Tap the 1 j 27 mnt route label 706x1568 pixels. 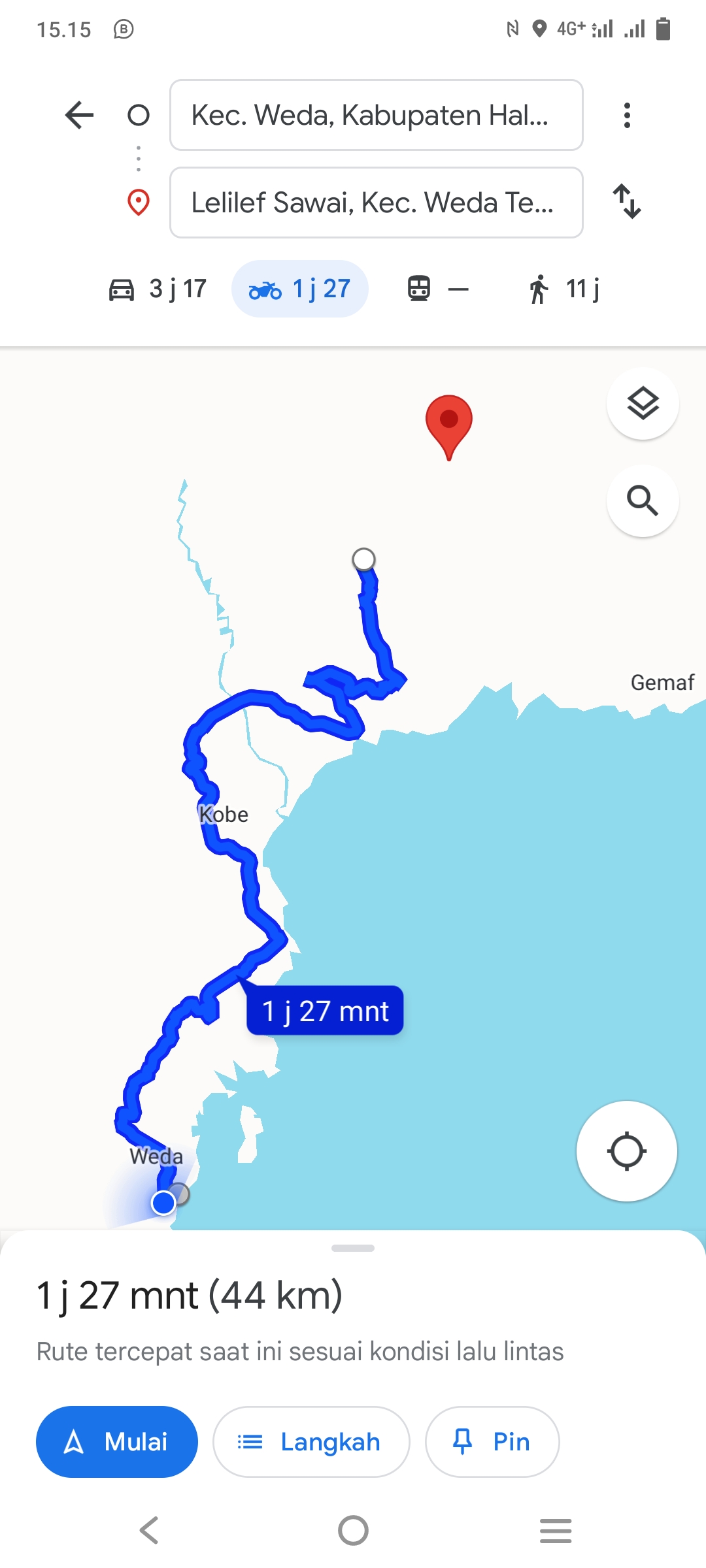click(325, 1011)
